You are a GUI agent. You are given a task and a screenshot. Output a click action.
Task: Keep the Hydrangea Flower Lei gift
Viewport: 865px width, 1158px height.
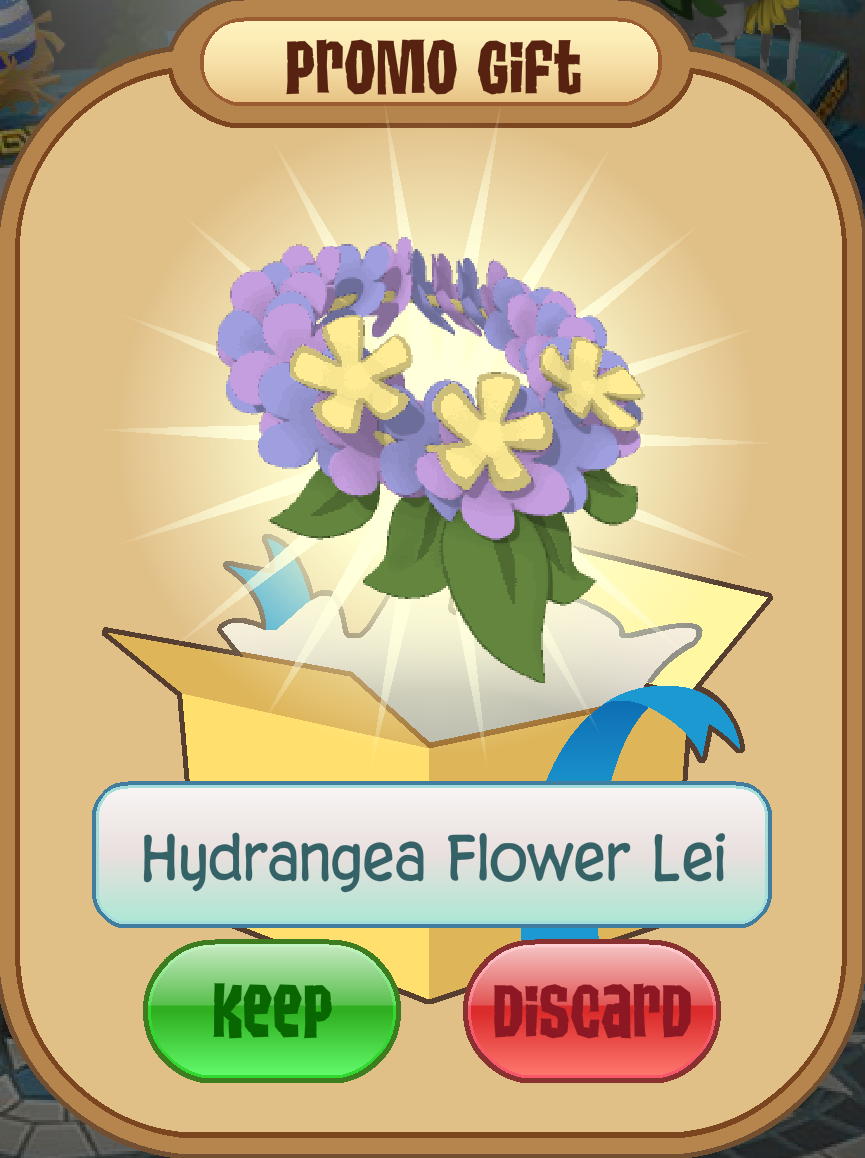(x=272, y=1010)
